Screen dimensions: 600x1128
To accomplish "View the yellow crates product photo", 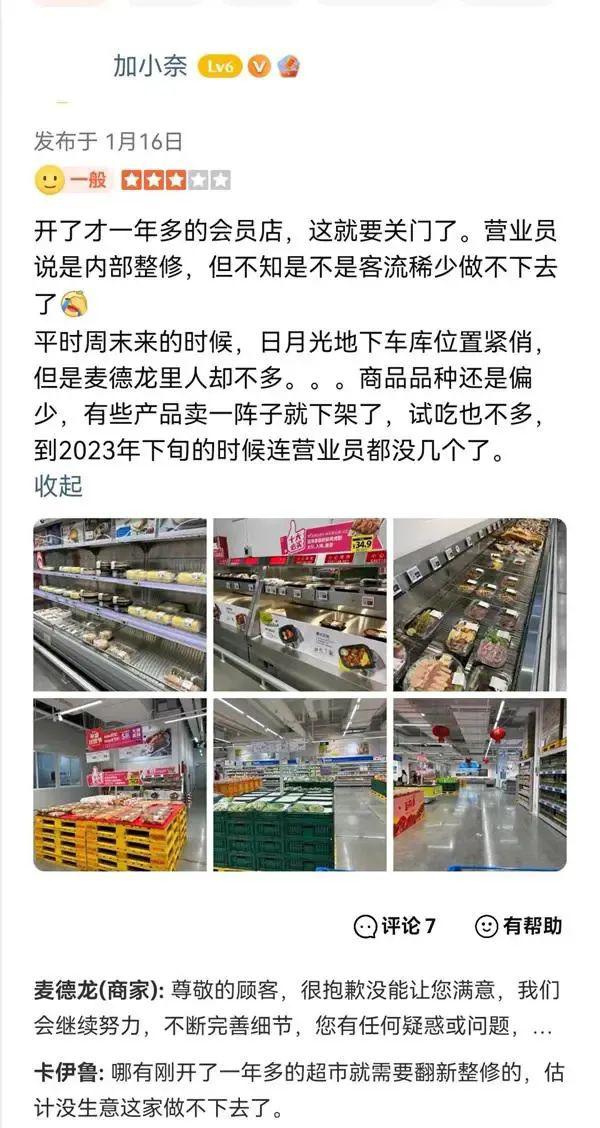I will click(120, 784).
